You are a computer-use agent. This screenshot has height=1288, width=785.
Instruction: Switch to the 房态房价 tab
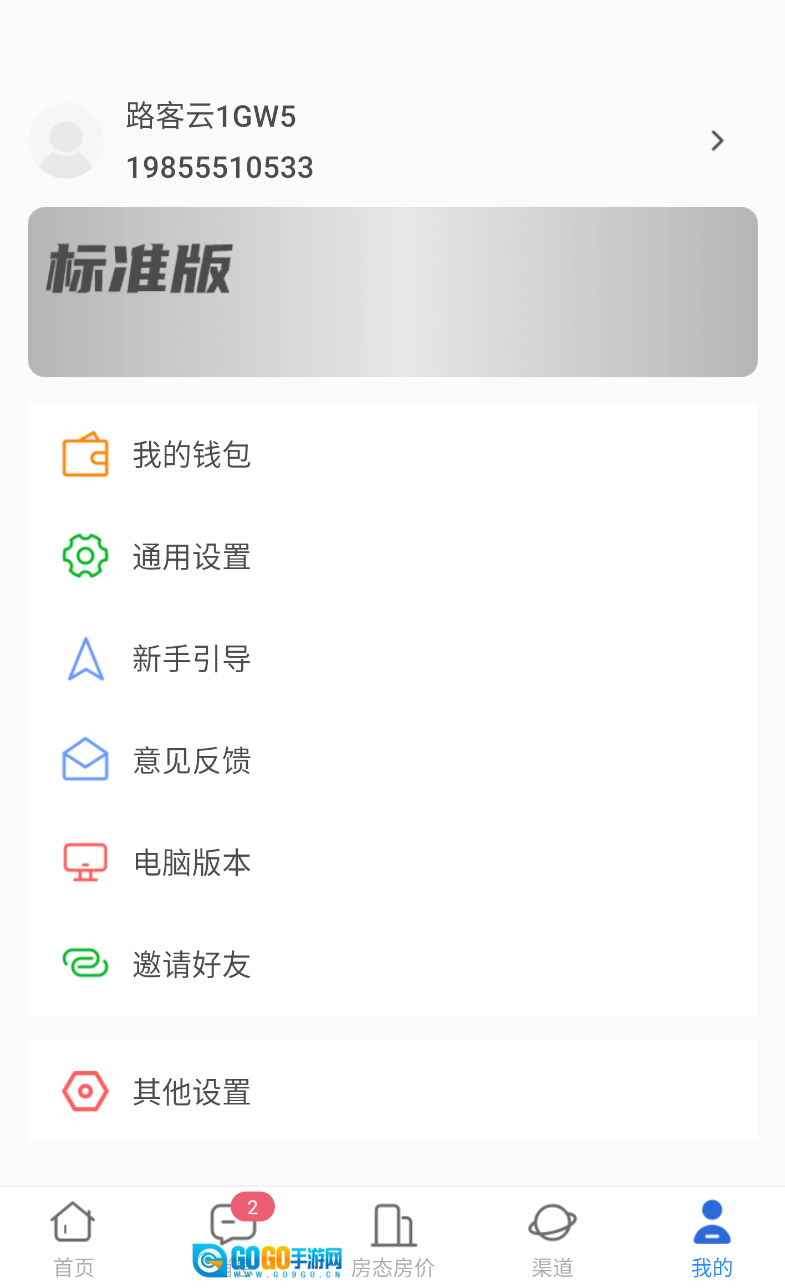coord(393,1238)
